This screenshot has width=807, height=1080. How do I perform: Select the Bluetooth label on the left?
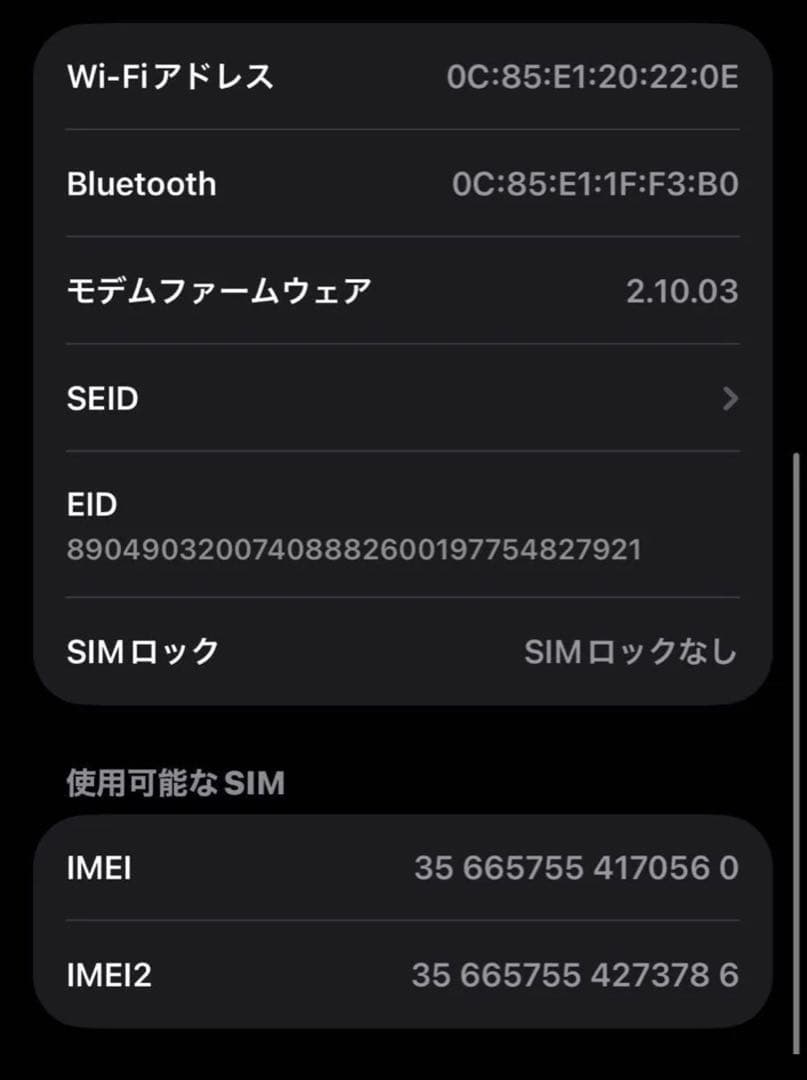coord(141,183)
